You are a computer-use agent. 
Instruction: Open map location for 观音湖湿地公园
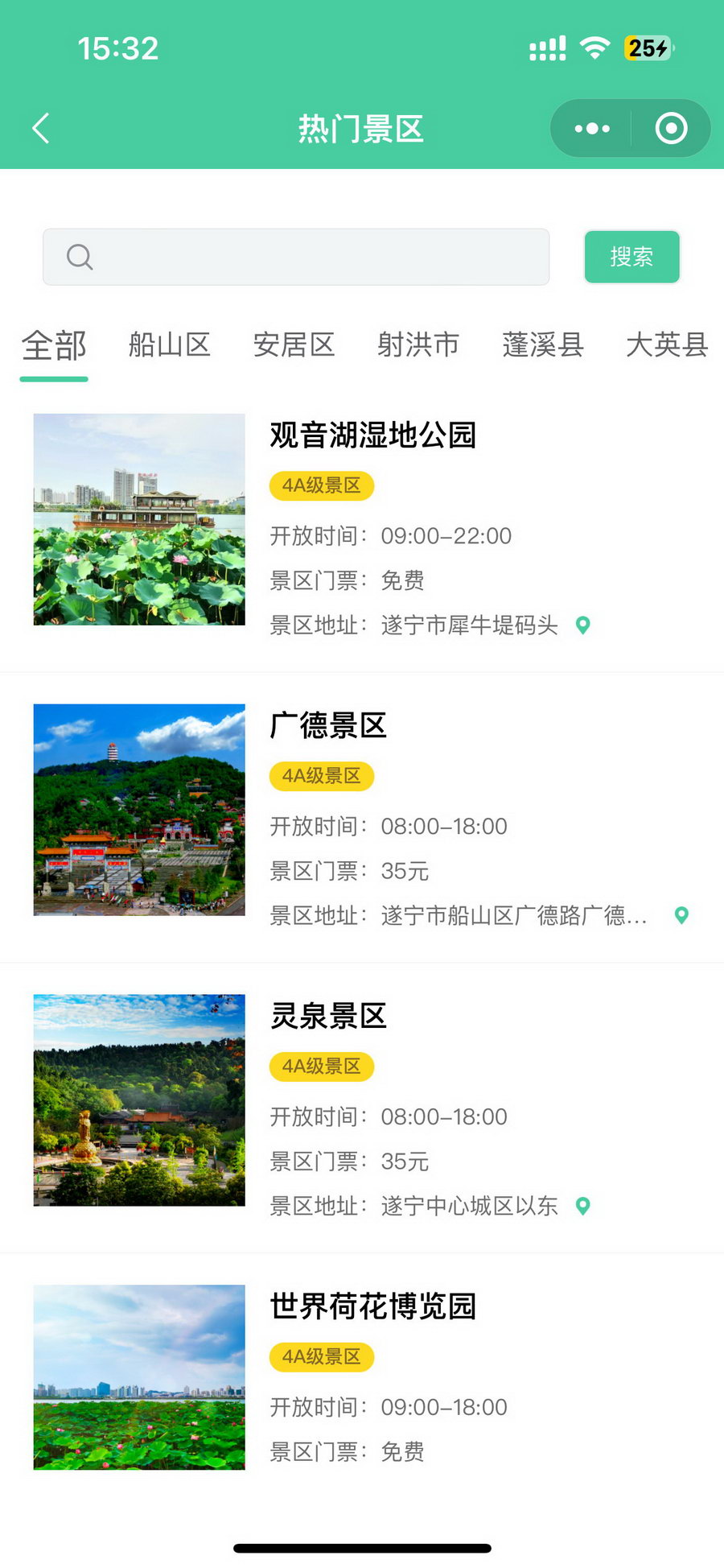[583, 625]
